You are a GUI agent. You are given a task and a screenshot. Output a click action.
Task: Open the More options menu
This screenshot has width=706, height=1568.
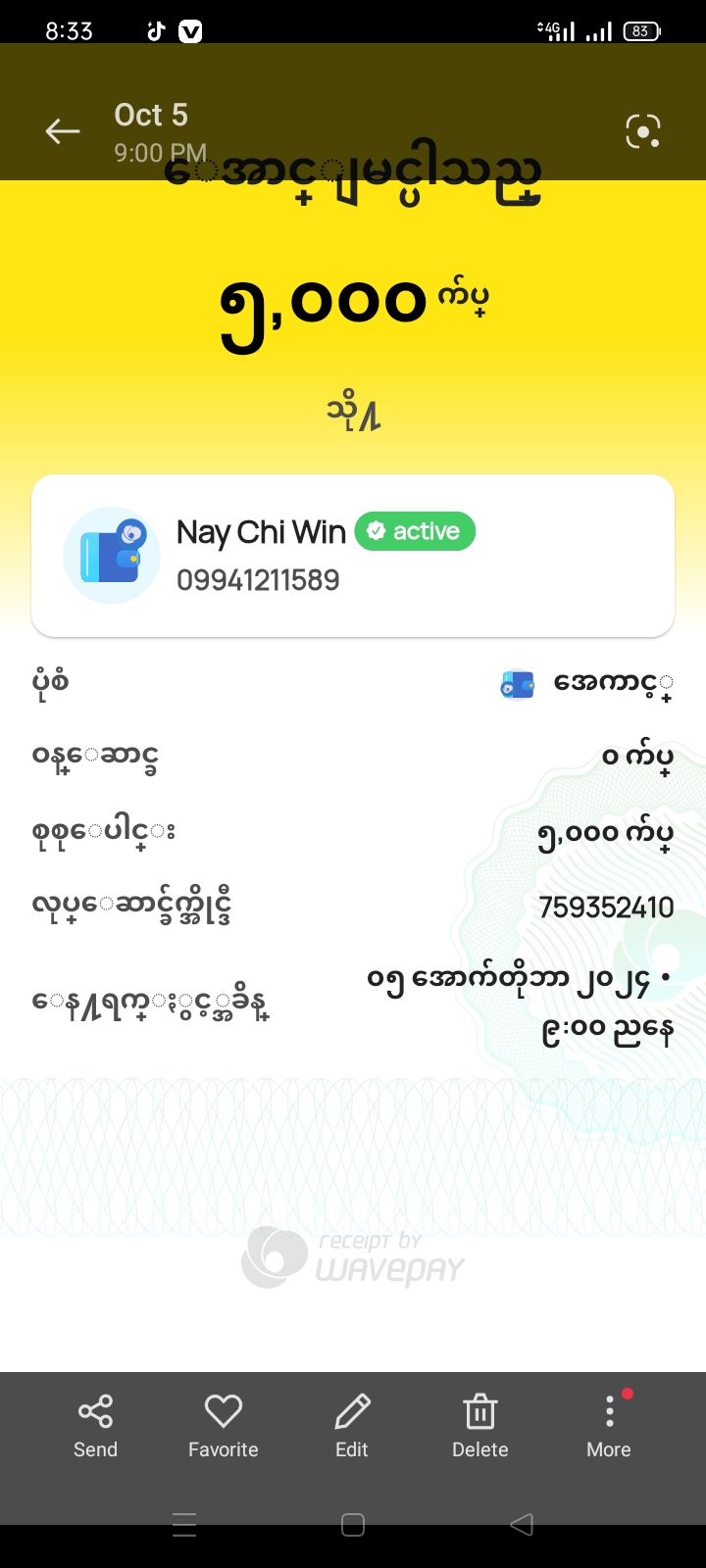[x=609, y=1426]
